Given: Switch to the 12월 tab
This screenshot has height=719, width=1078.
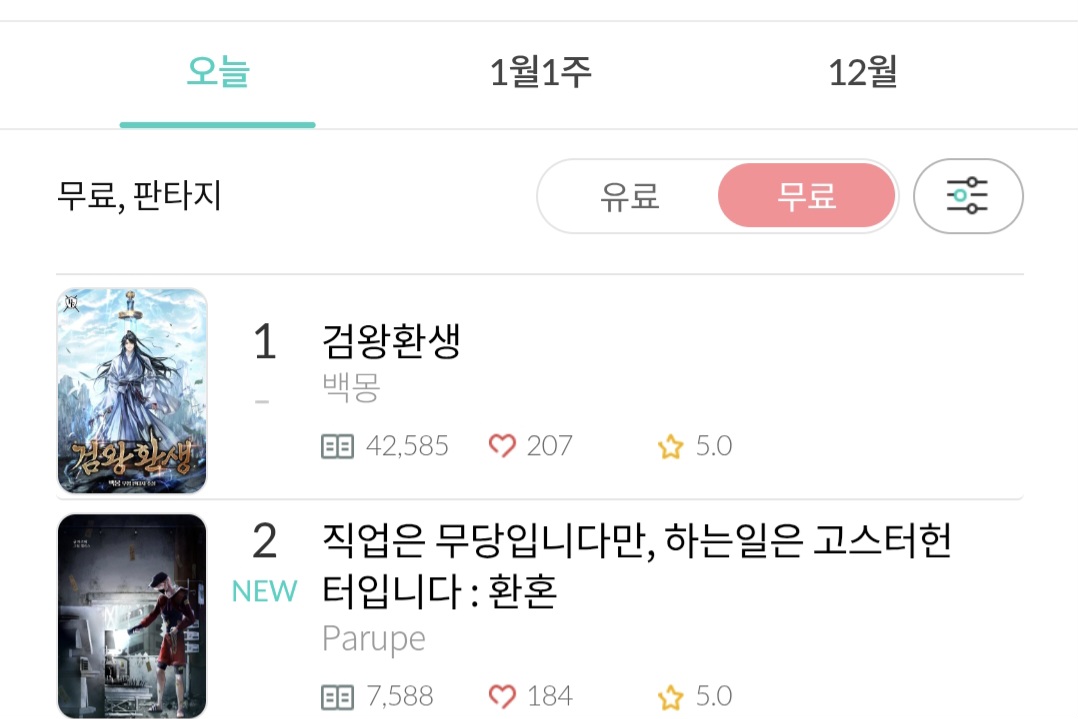Looking at the screenshot, I should pos(862,74).
